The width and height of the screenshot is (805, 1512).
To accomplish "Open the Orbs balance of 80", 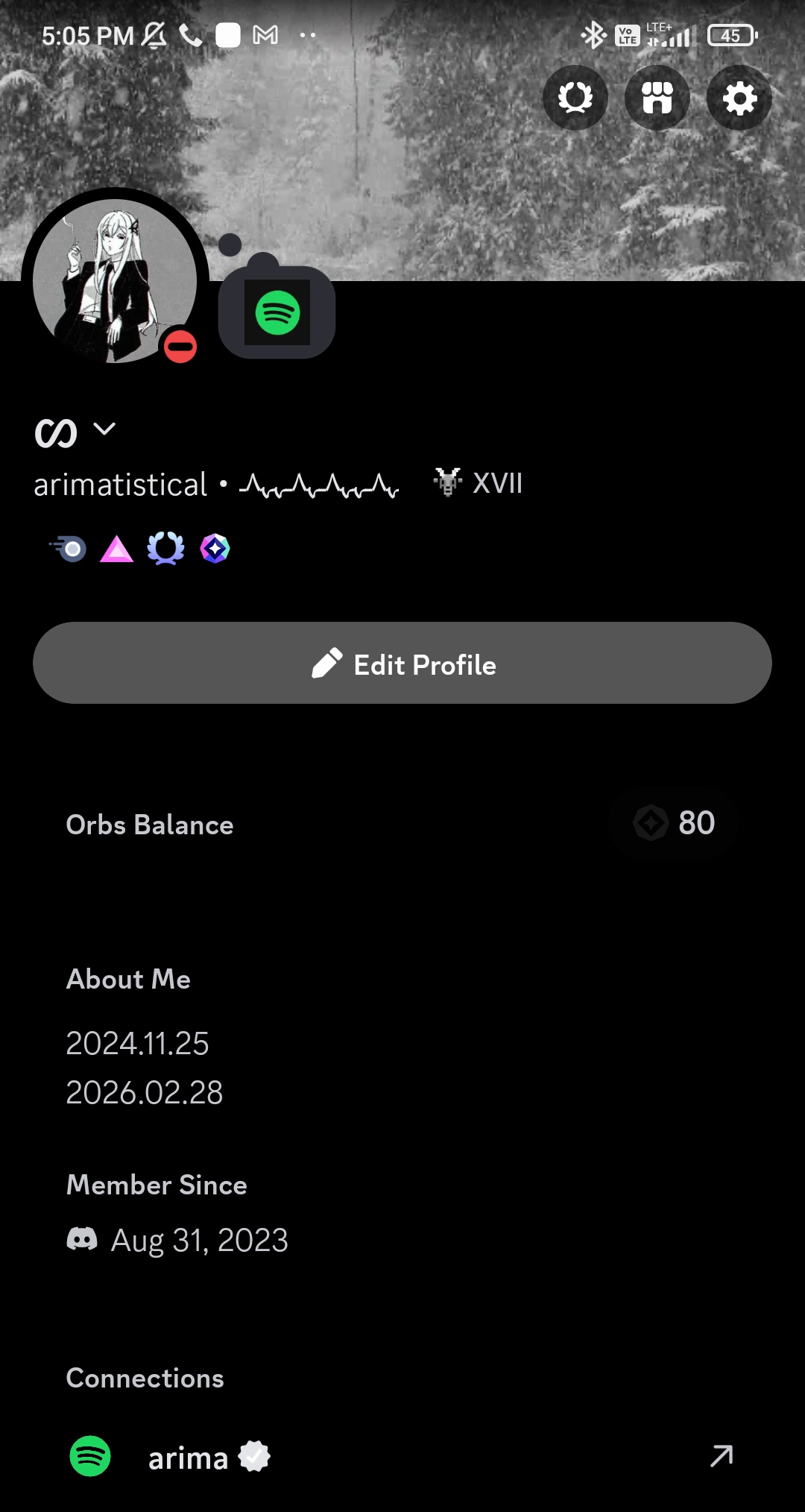I will click(675, 823).
